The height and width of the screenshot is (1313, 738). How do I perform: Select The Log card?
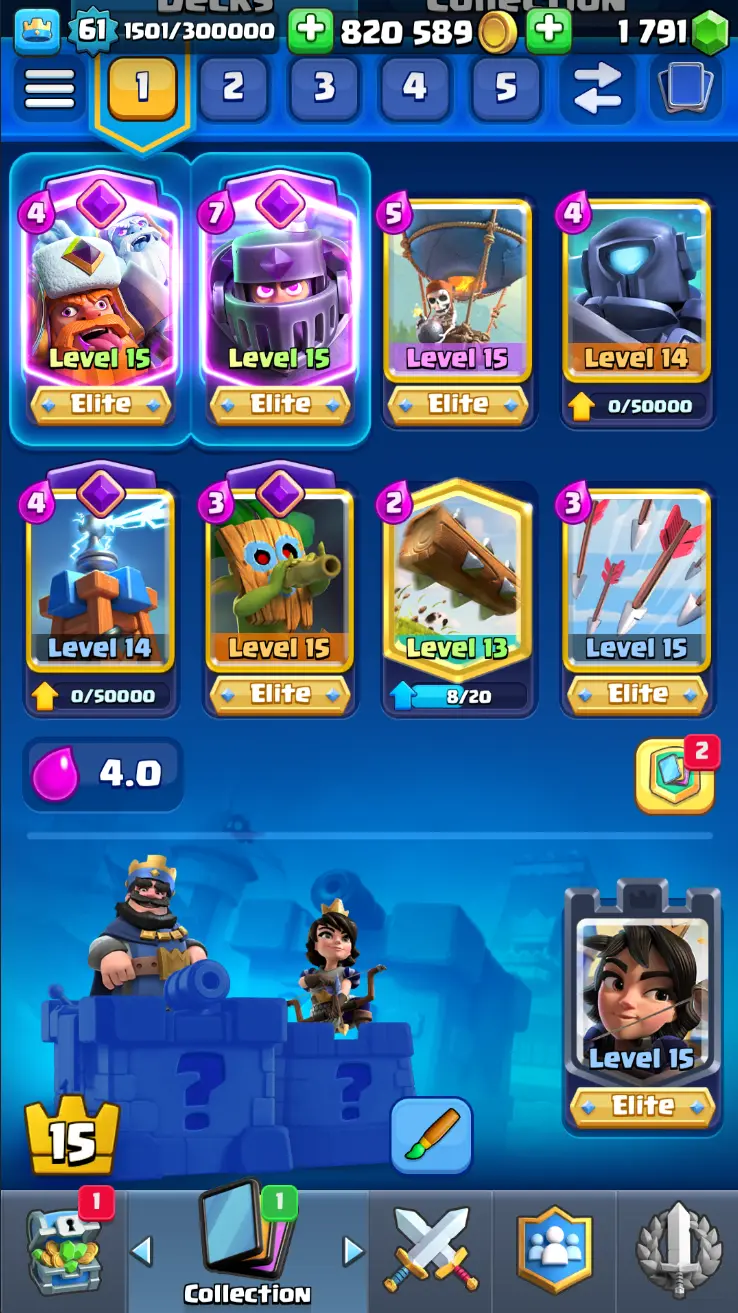click(458, 580)
